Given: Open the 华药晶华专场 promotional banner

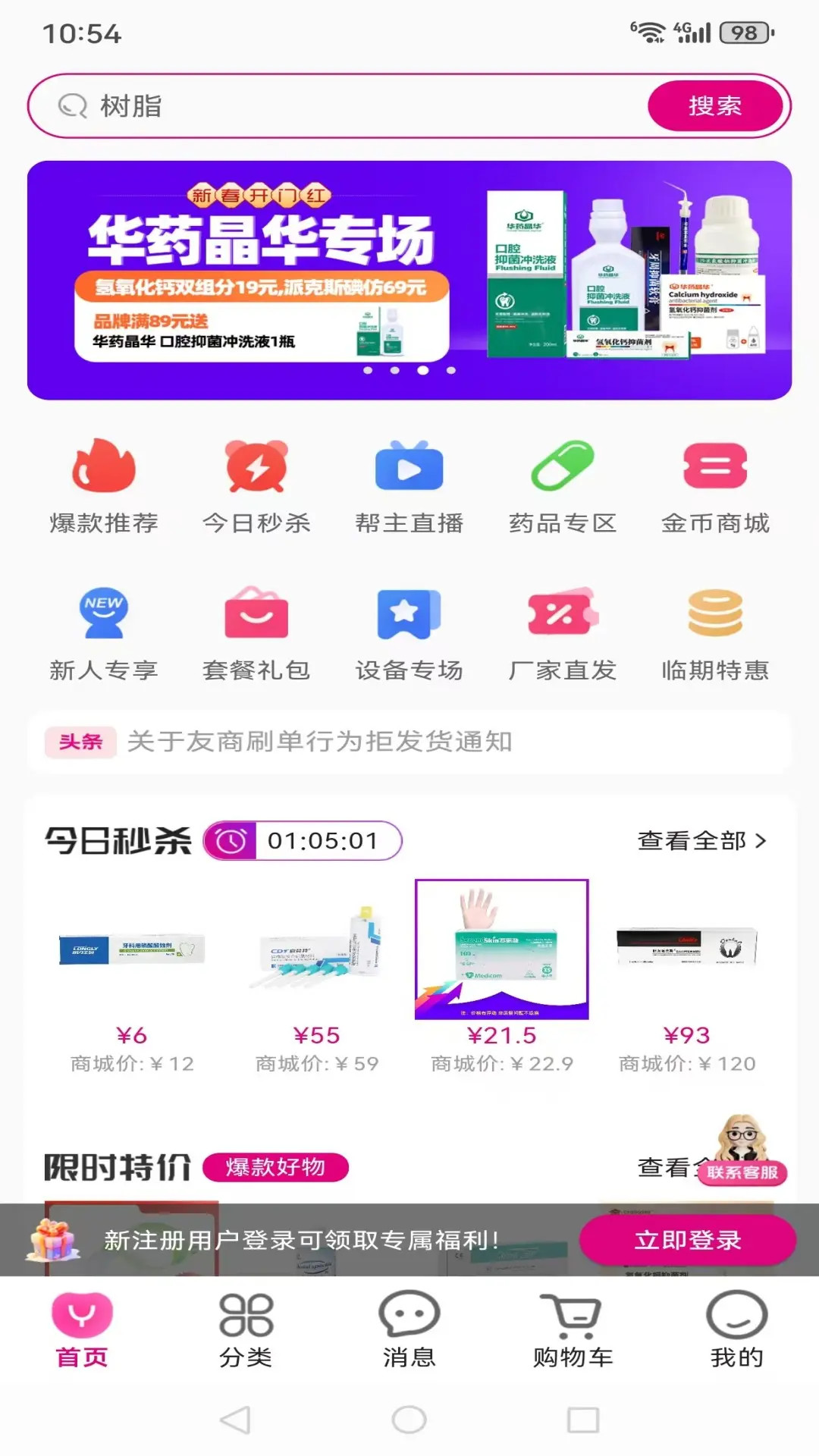Looking at the screenshot, I should [x=409, y=280].
